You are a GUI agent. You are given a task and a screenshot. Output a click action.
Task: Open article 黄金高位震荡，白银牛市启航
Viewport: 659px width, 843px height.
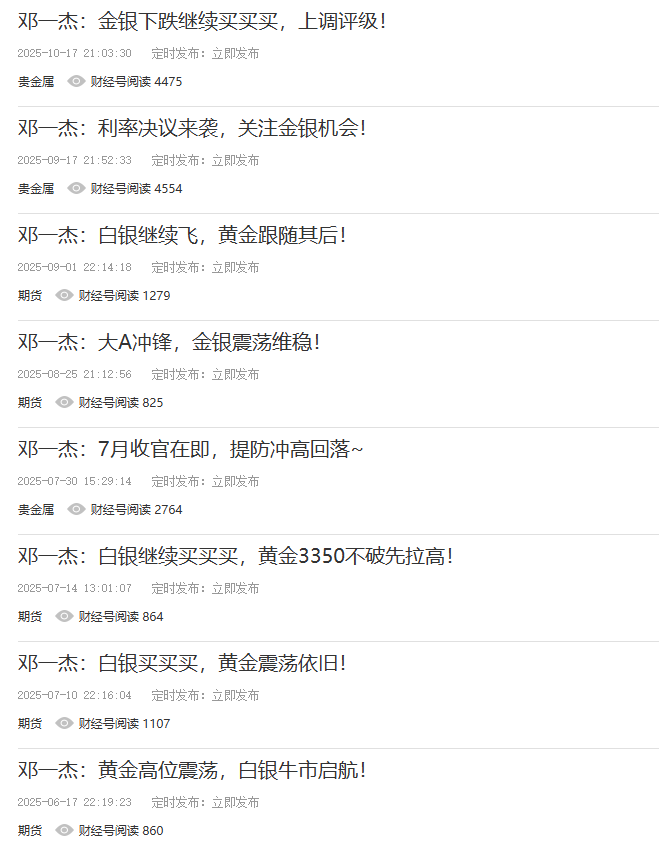click(x=192, y=770)
